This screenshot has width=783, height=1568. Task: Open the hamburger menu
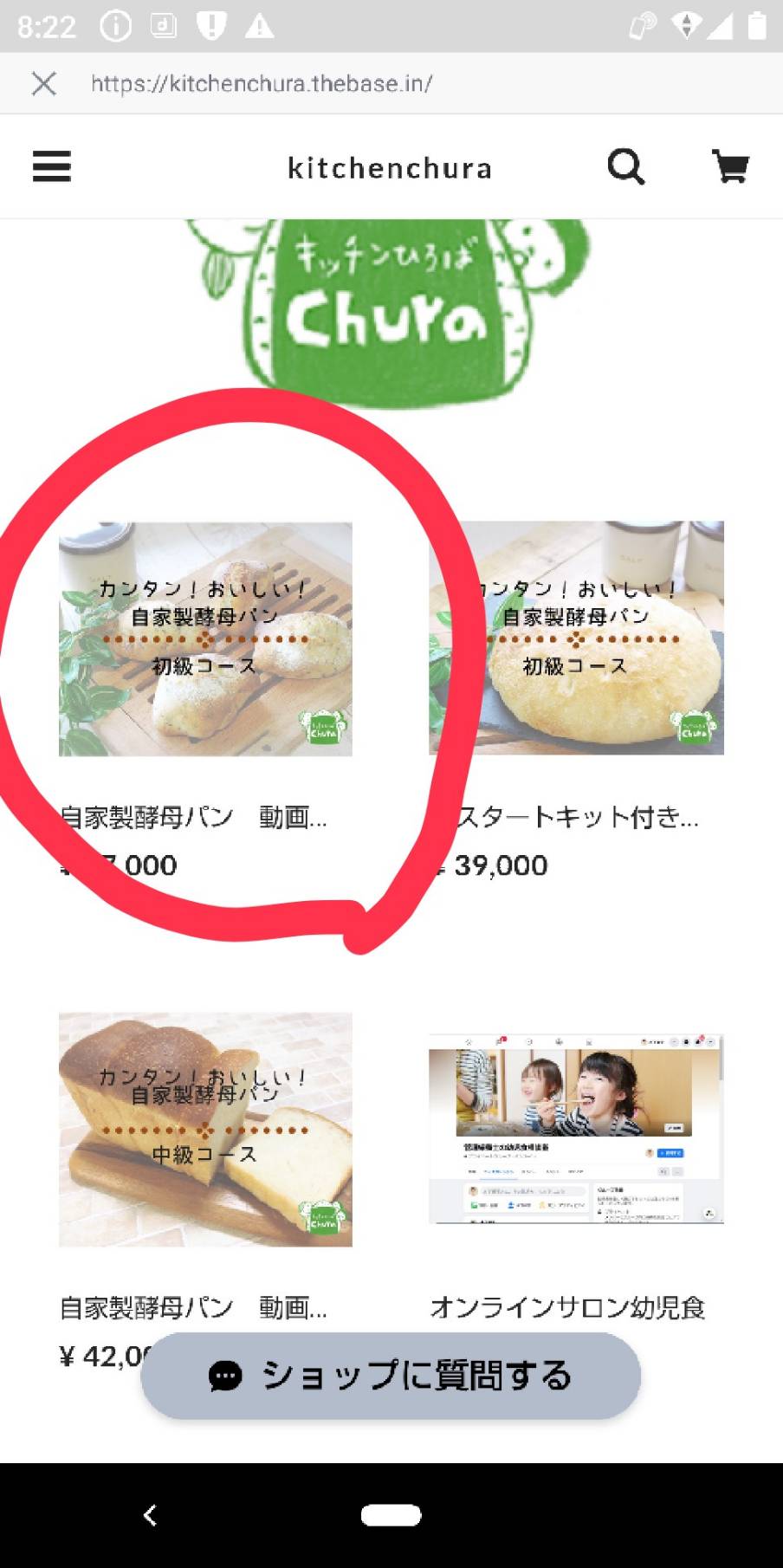tap(52, 165)
